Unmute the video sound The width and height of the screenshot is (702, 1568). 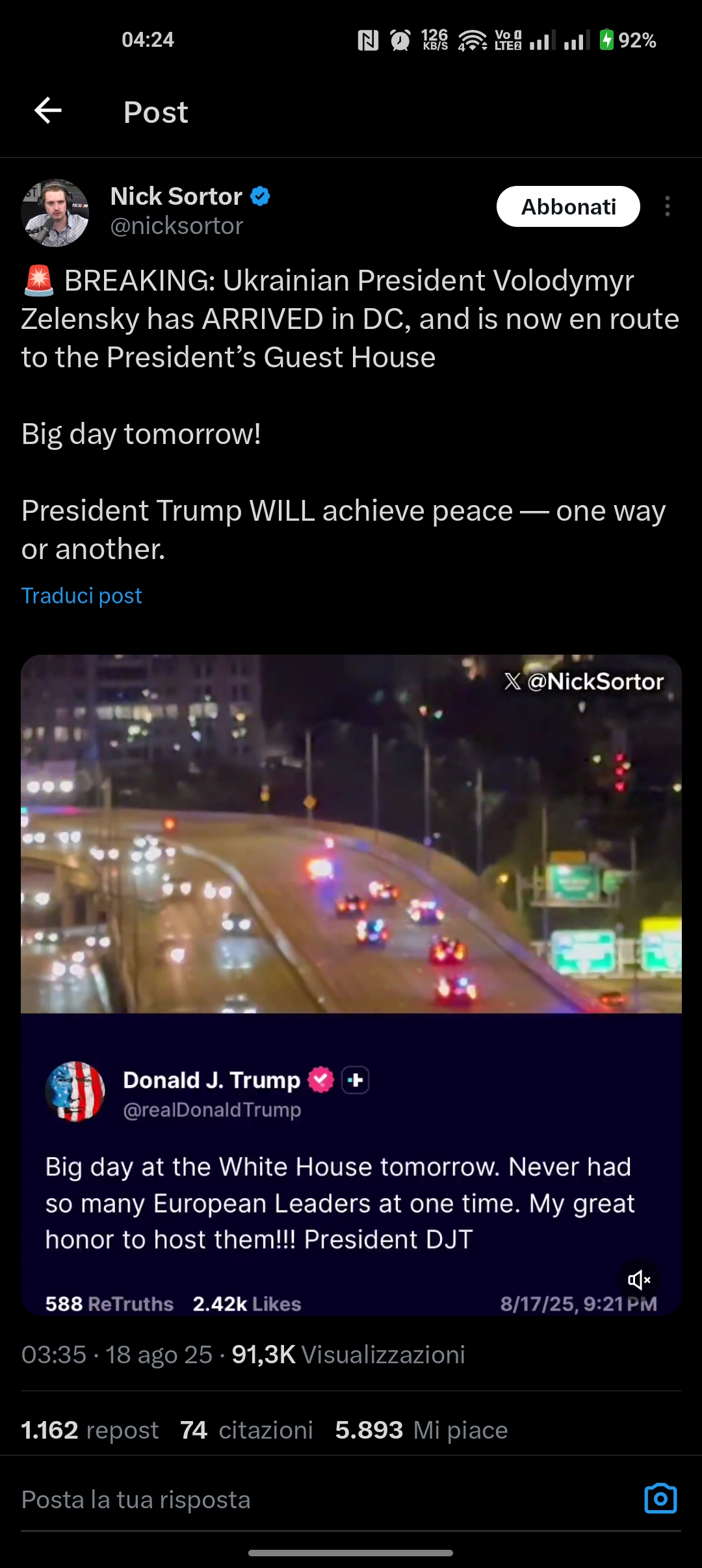pos(638,1280)
